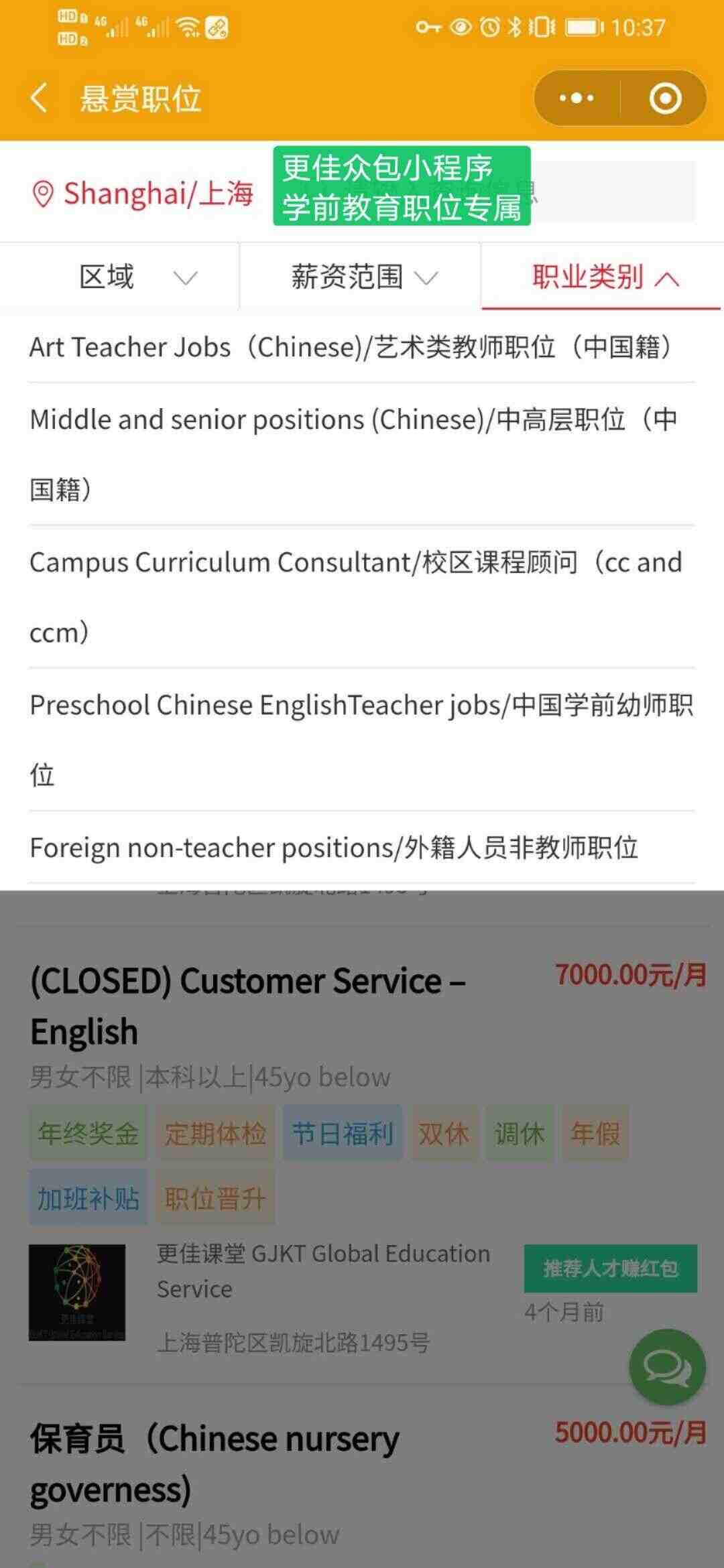Open the green chat support bubble
Viewport: 724px width, 1568px height.
[667, 1367]
